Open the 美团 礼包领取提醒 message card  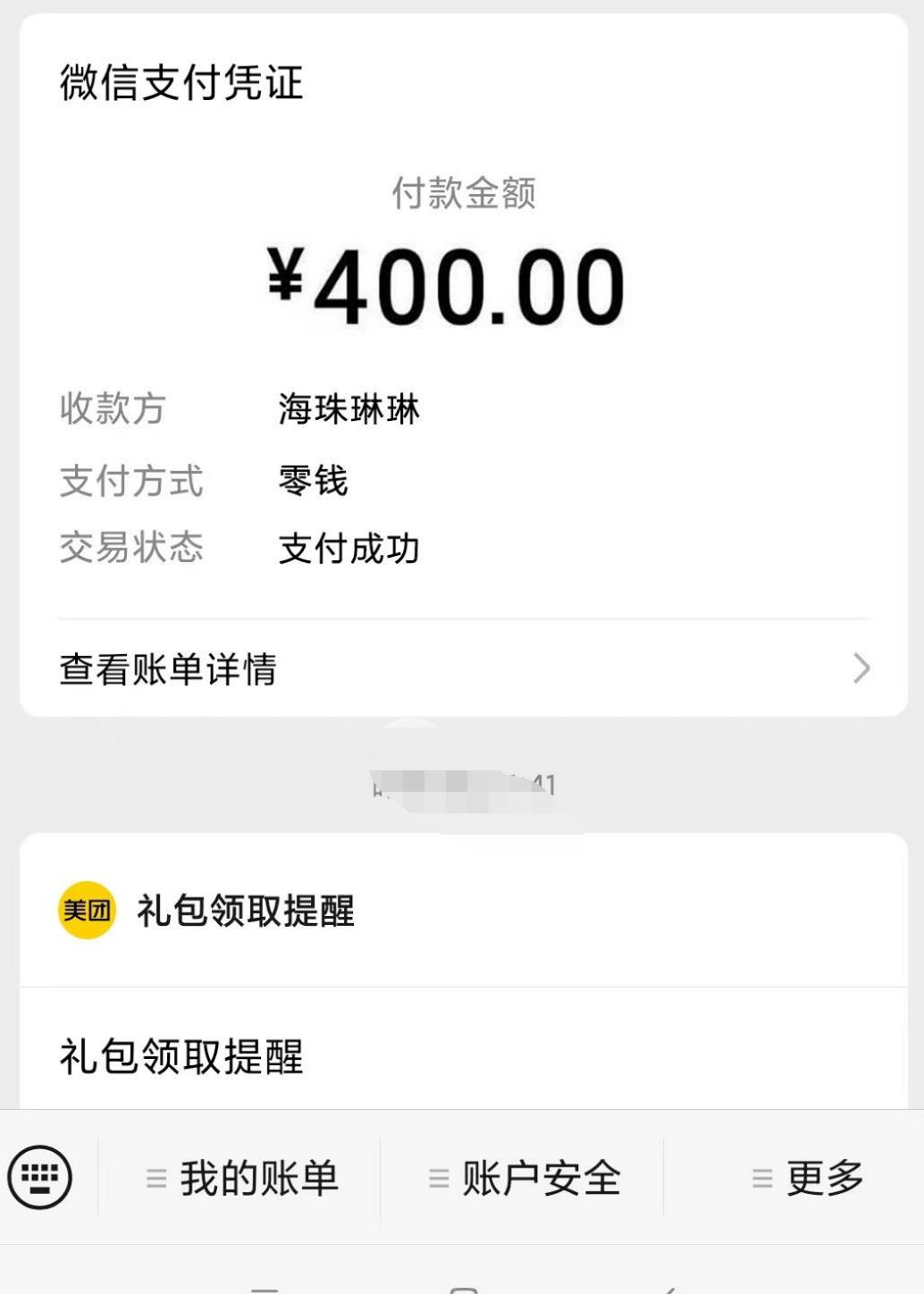[463, 983]
